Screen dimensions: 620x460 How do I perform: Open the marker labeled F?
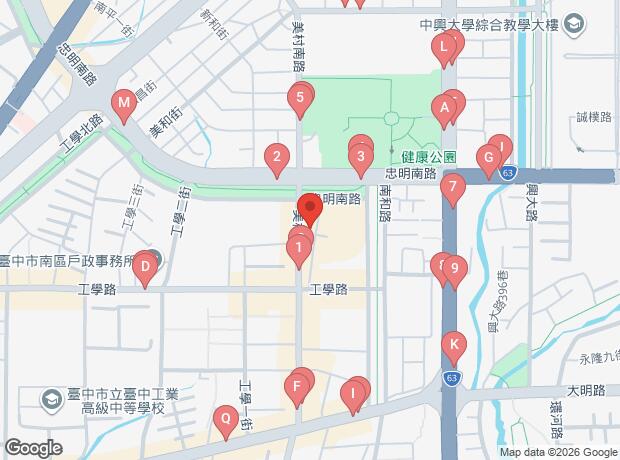[x=297, y=386]
